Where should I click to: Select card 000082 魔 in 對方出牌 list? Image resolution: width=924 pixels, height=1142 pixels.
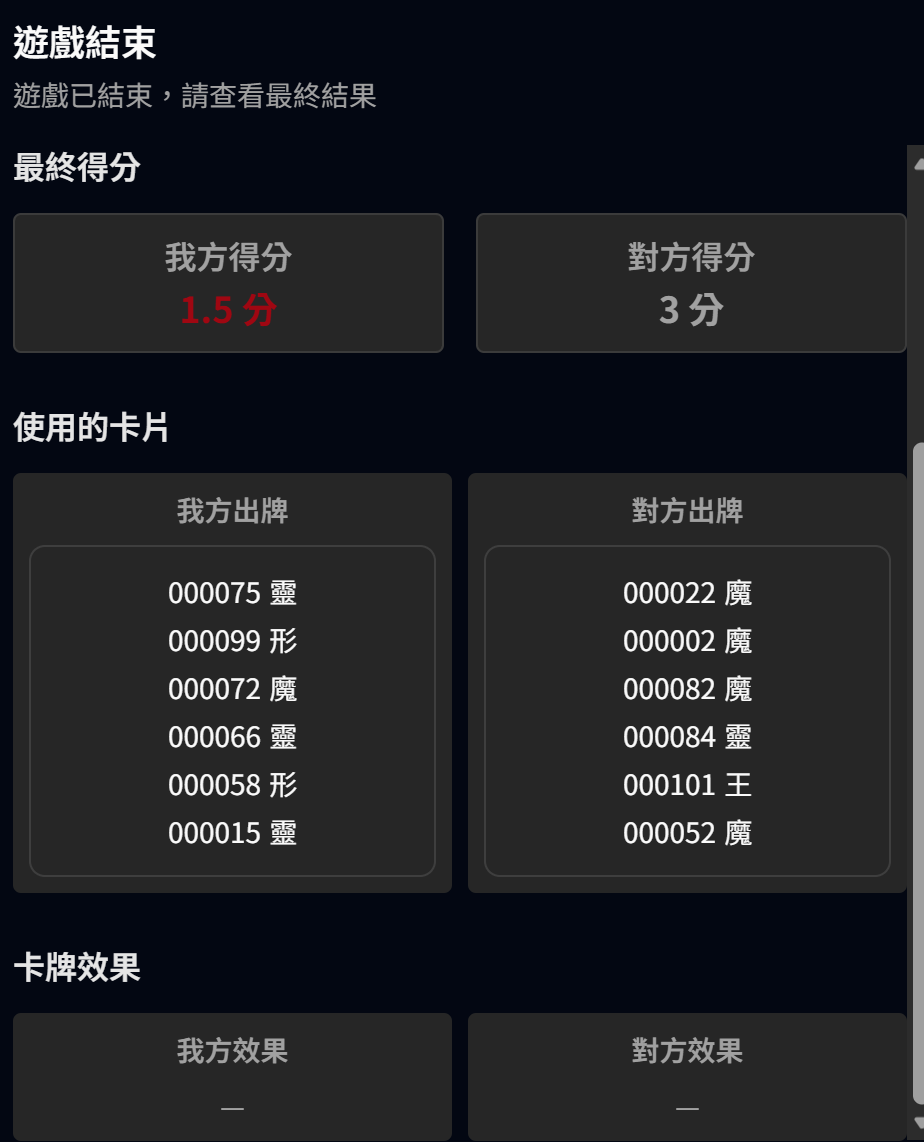(686, 689)
